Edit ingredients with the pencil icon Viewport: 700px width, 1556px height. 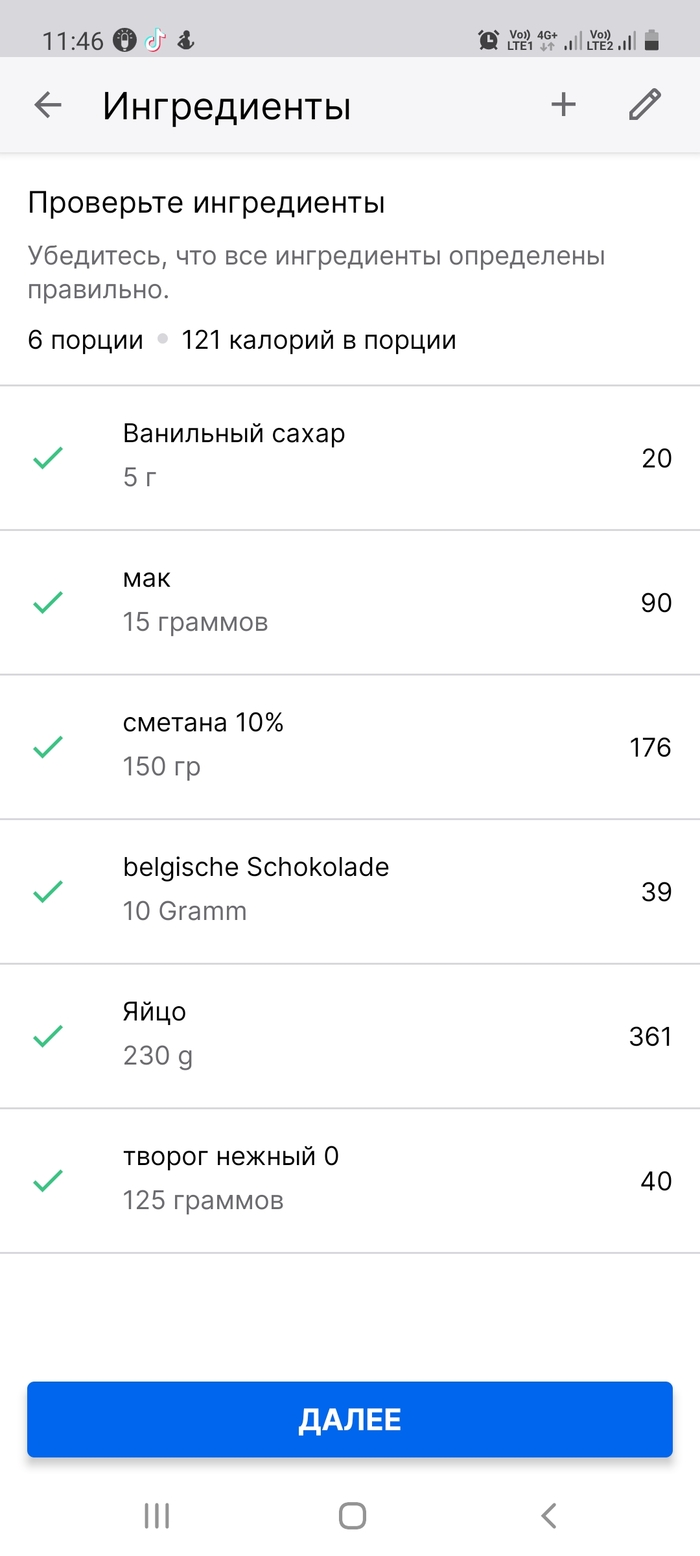645,105
